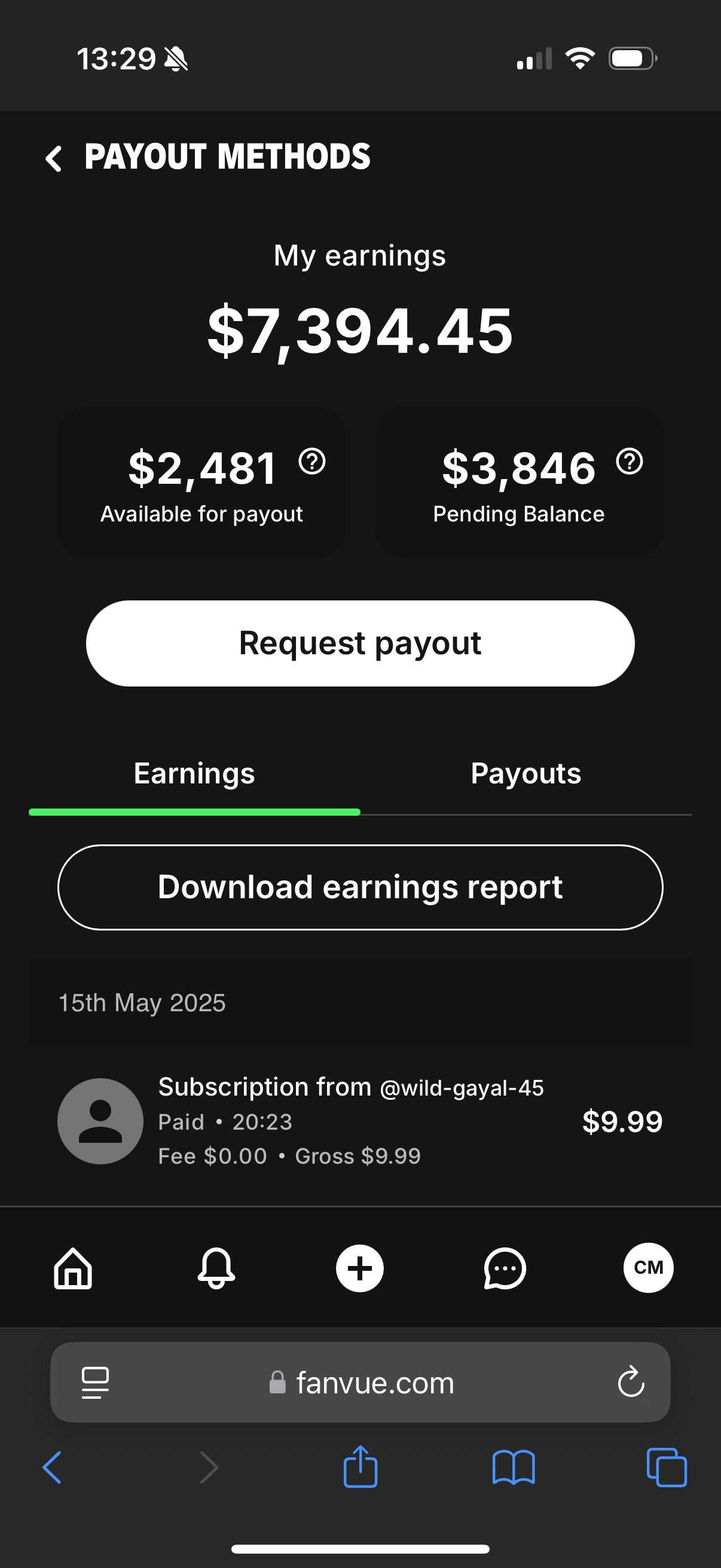View open Safari tabs
This screenshot has height=1568, width=721.
point(666,1468)
